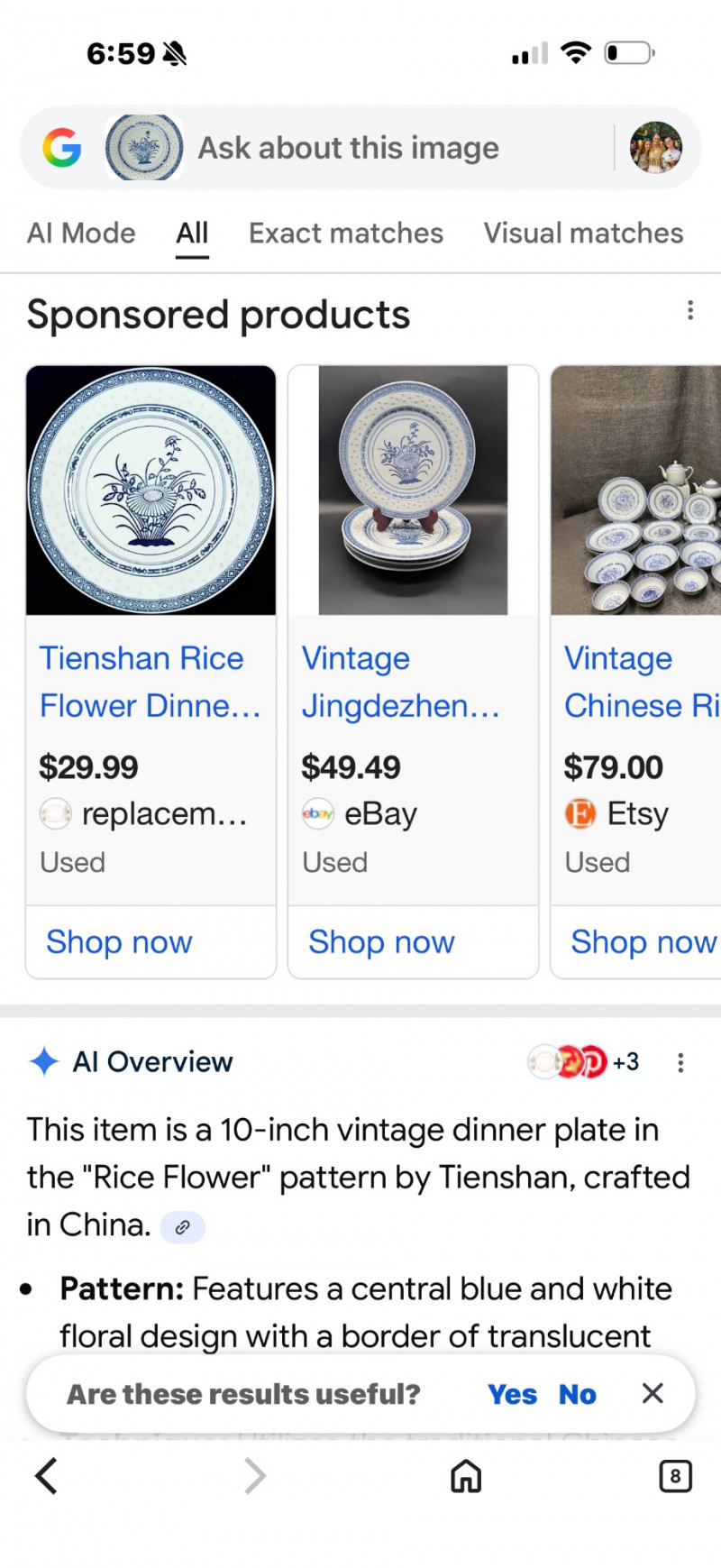Open the Vintage Jingdezhen eBay product image
This screenshot has width=721, height=1568.
point(413,491)
